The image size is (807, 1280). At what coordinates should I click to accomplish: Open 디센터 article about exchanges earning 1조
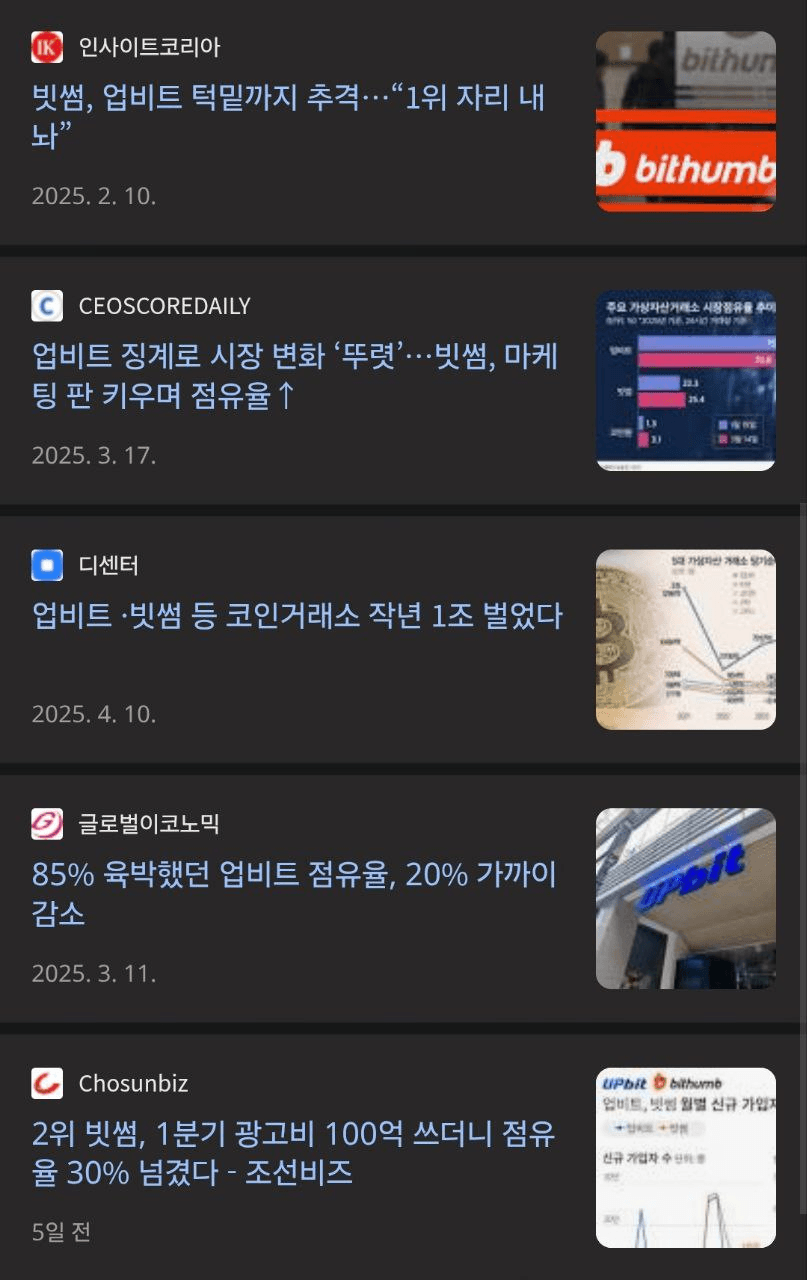pyautogui.click(x=298, y=615)
